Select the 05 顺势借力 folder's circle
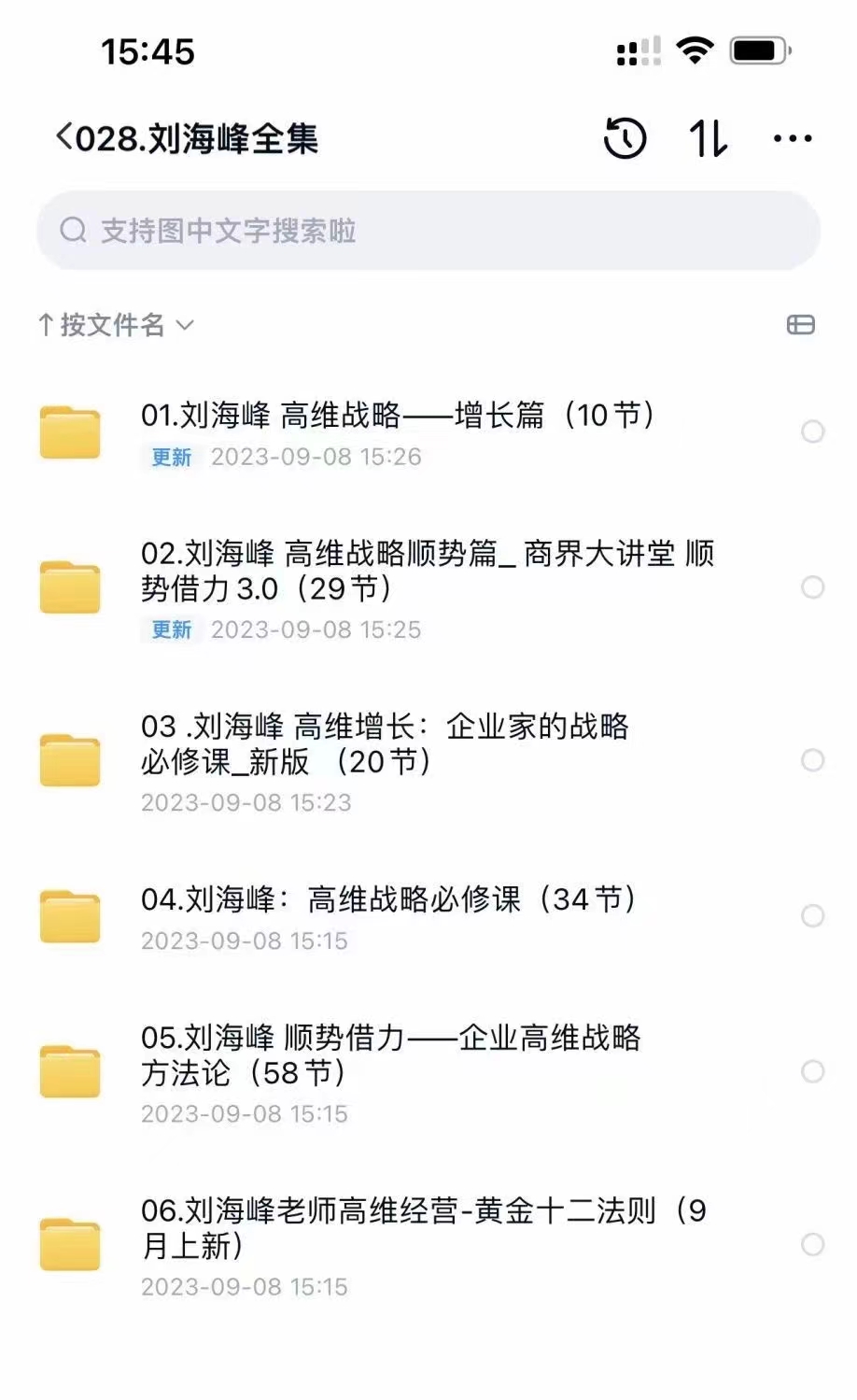The width and height of the screenshot is (857, 1400). pyautogui.click(x=813, y=1071)
